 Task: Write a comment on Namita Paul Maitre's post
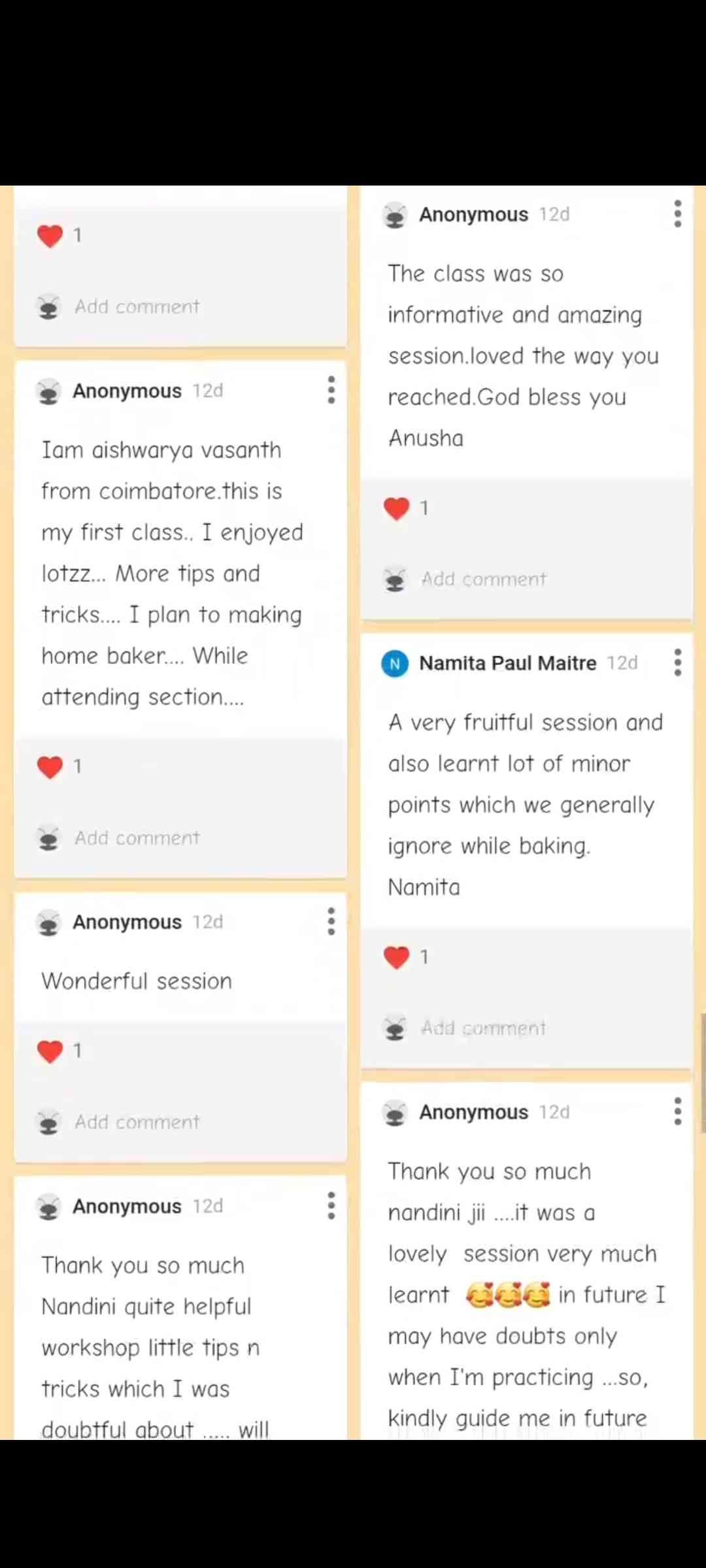tap(483, 1028)
